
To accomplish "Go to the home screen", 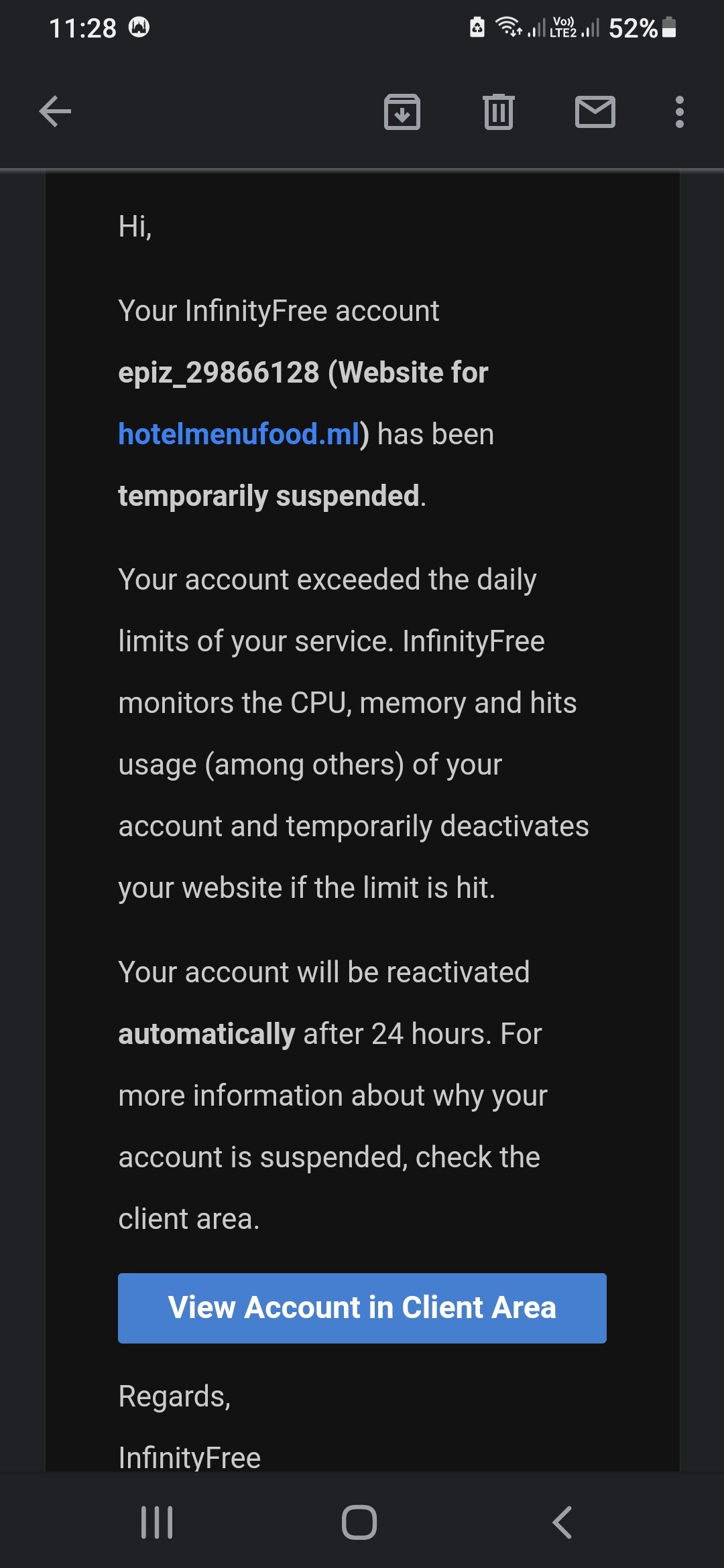I will (359, 1522).
